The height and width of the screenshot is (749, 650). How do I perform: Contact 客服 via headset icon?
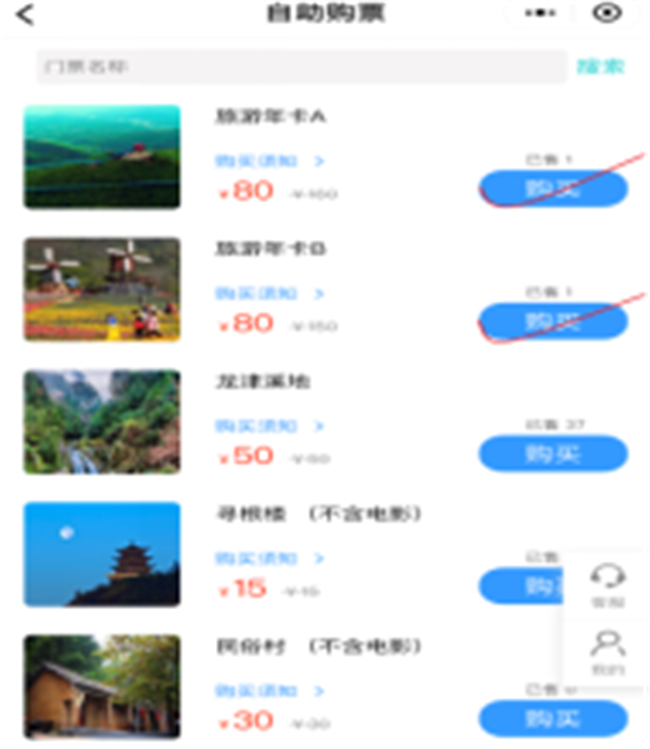607,584
